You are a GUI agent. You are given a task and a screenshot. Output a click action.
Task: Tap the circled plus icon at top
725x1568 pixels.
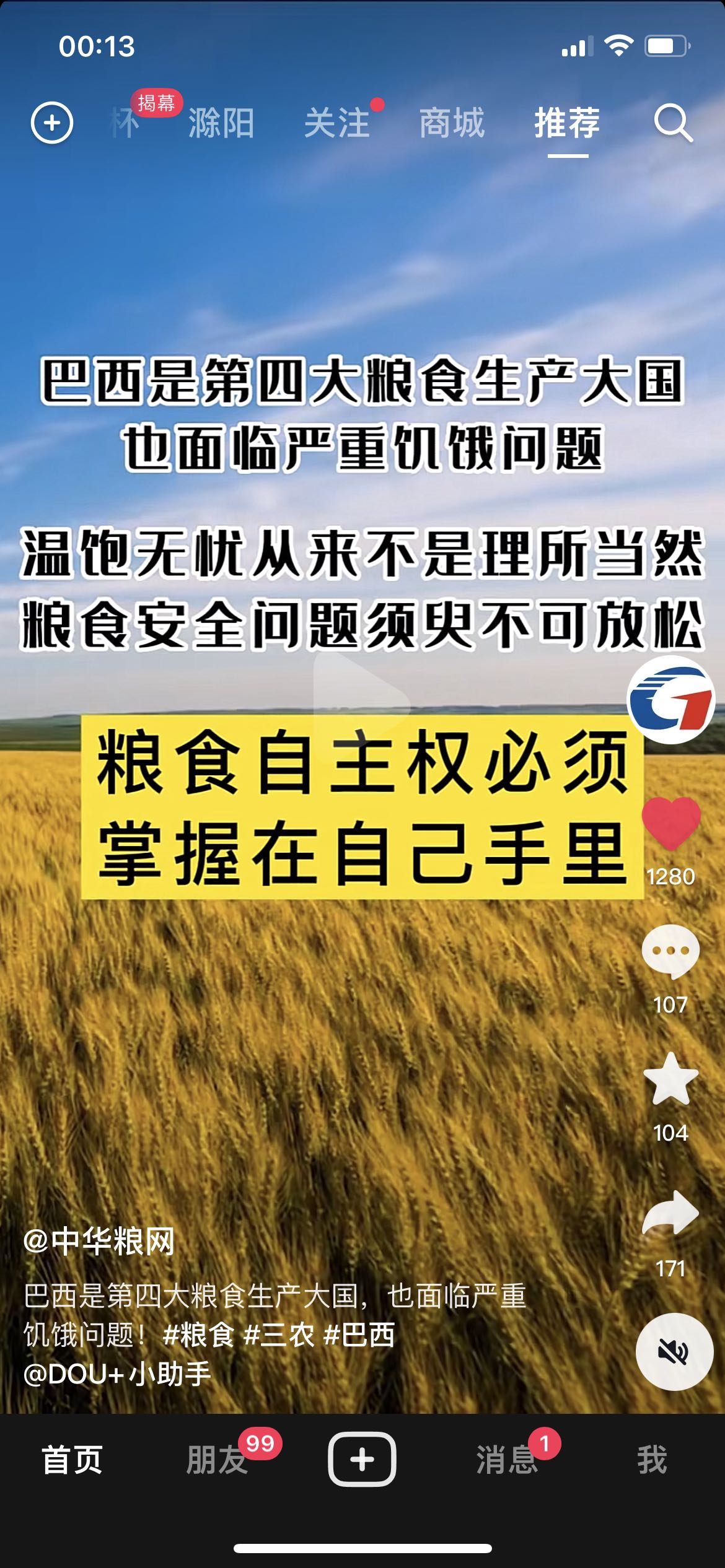[x=52, y=123]
